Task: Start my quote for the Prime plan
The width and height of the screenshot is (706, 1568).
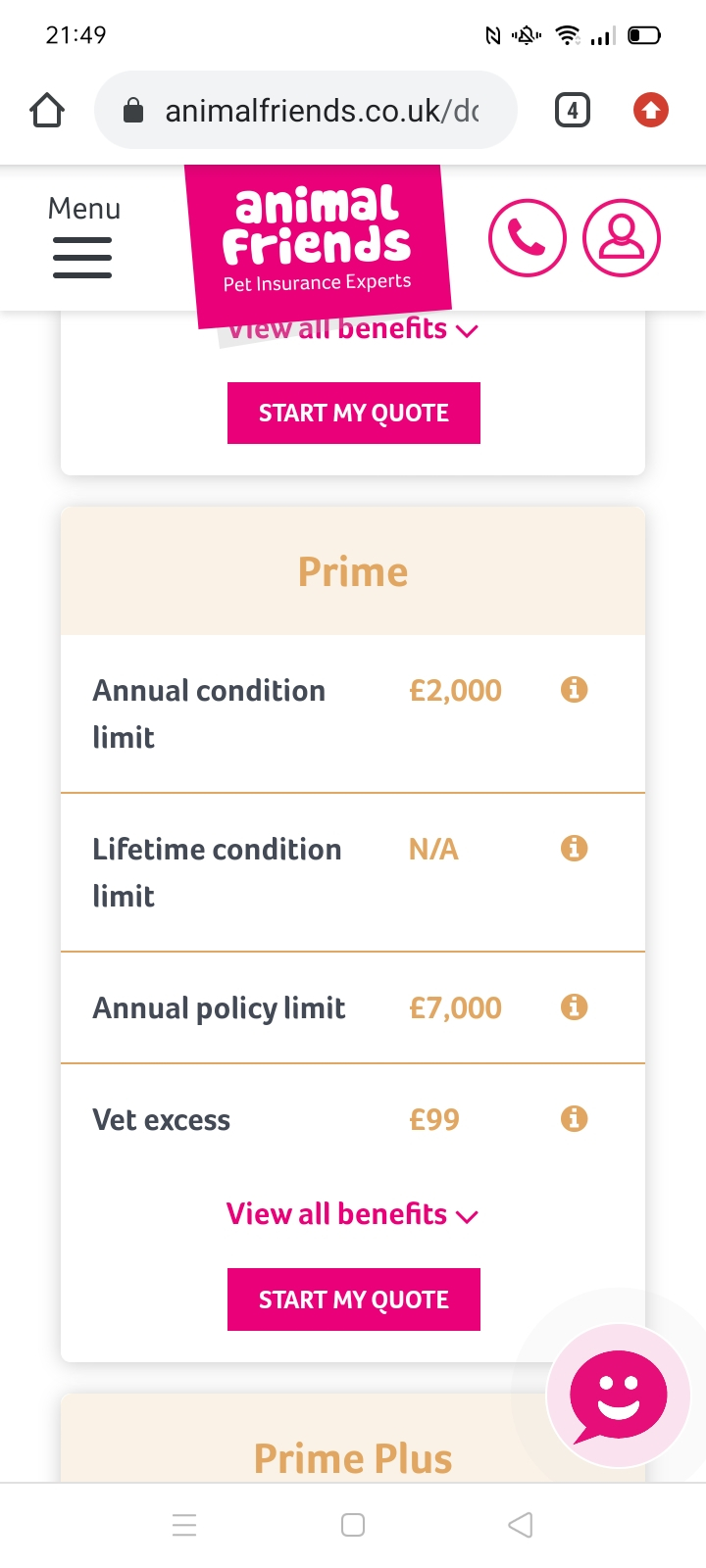Action: (354, 1299)
